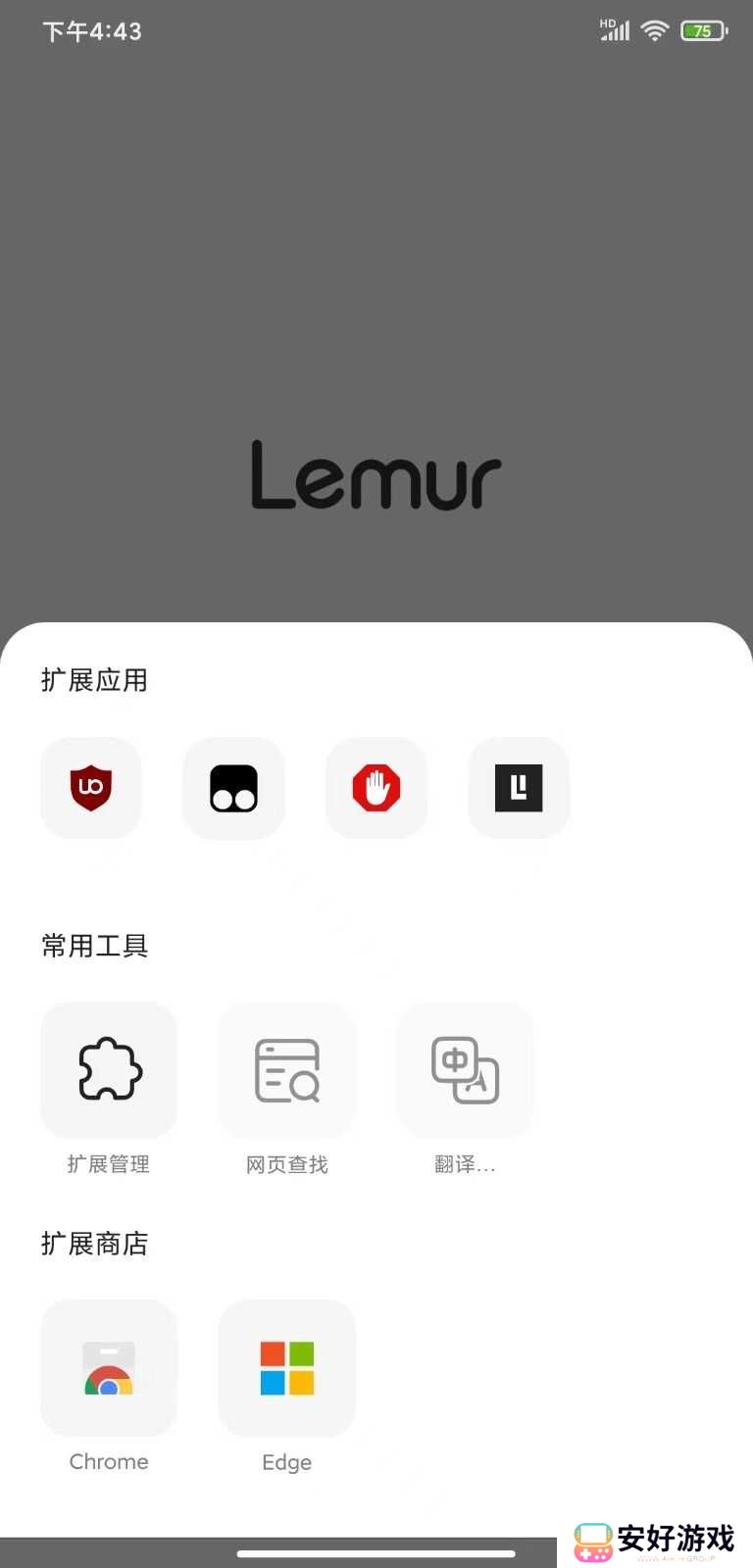Open the 翻译 translate tool
This screenshot has width=753, height=1568.
click(465, 1070)
